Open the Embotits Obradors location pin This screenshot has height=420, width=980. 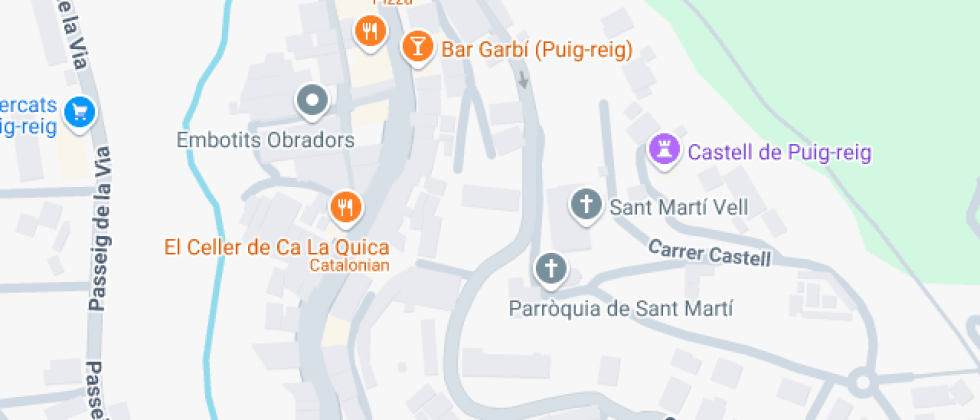coord(312,101)
